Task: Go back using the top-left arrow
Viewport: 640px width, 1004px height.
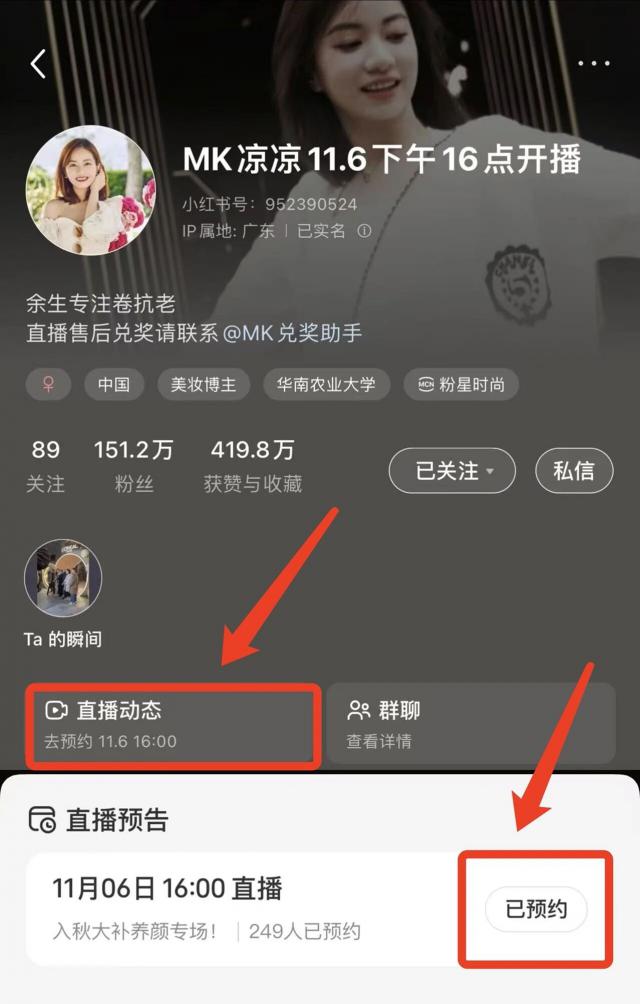Action: pyautogui.click(x=38, y=64)
